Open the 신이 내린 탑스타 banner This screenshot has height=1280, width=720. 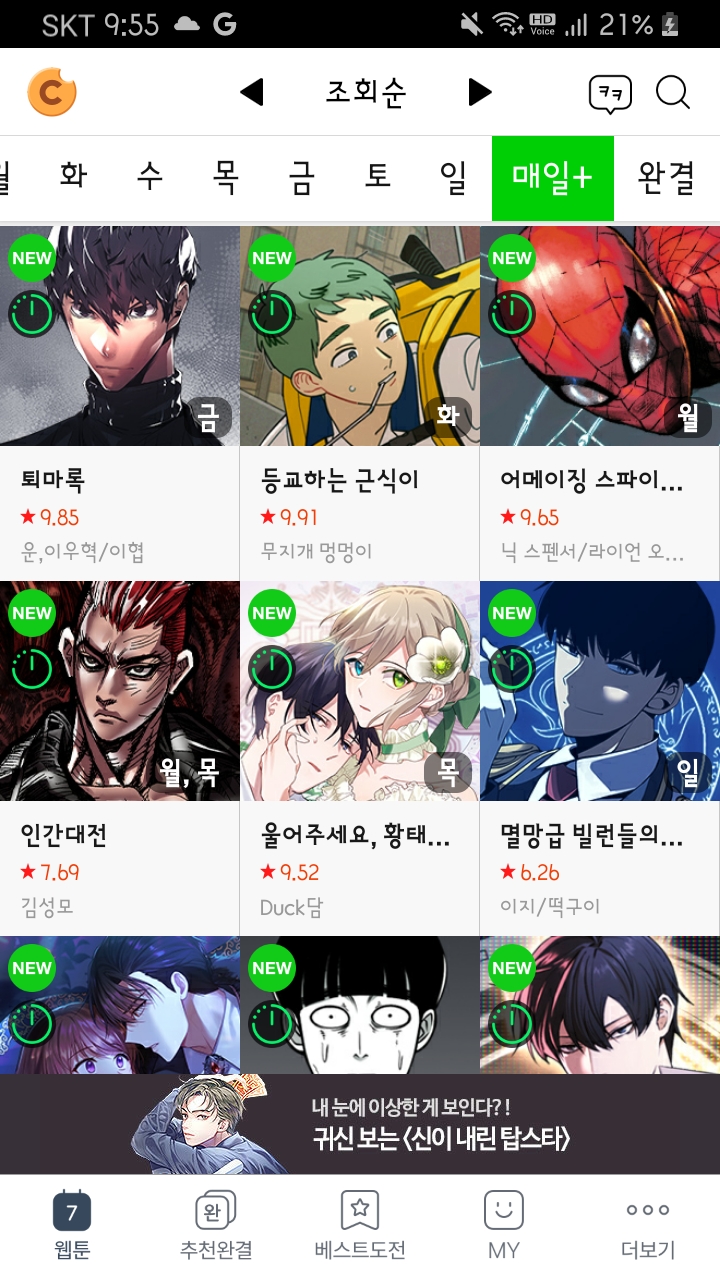click(x=360, y=1124)
